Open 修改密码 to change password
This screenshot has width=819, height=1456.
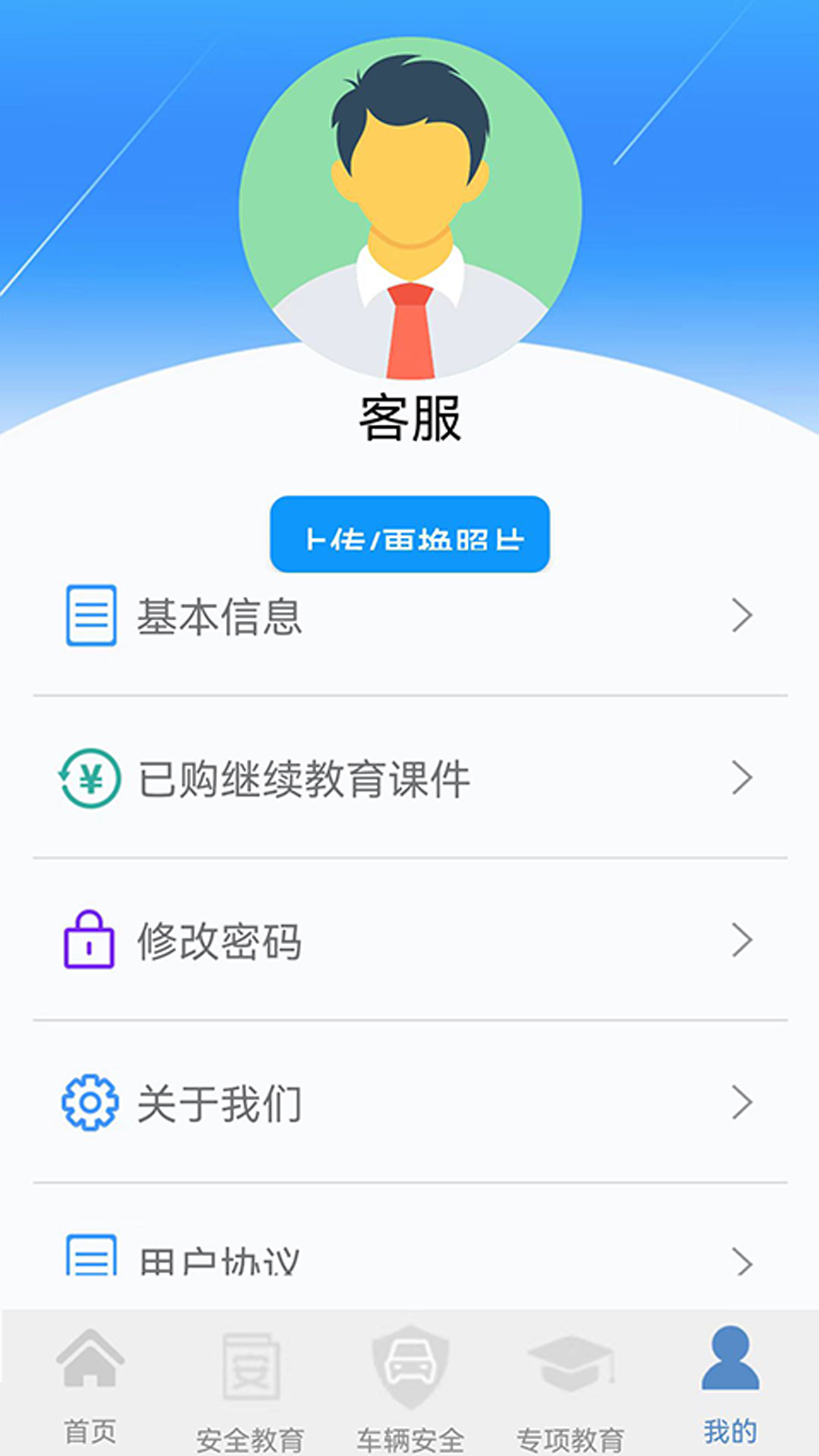[x=409, y=940]
